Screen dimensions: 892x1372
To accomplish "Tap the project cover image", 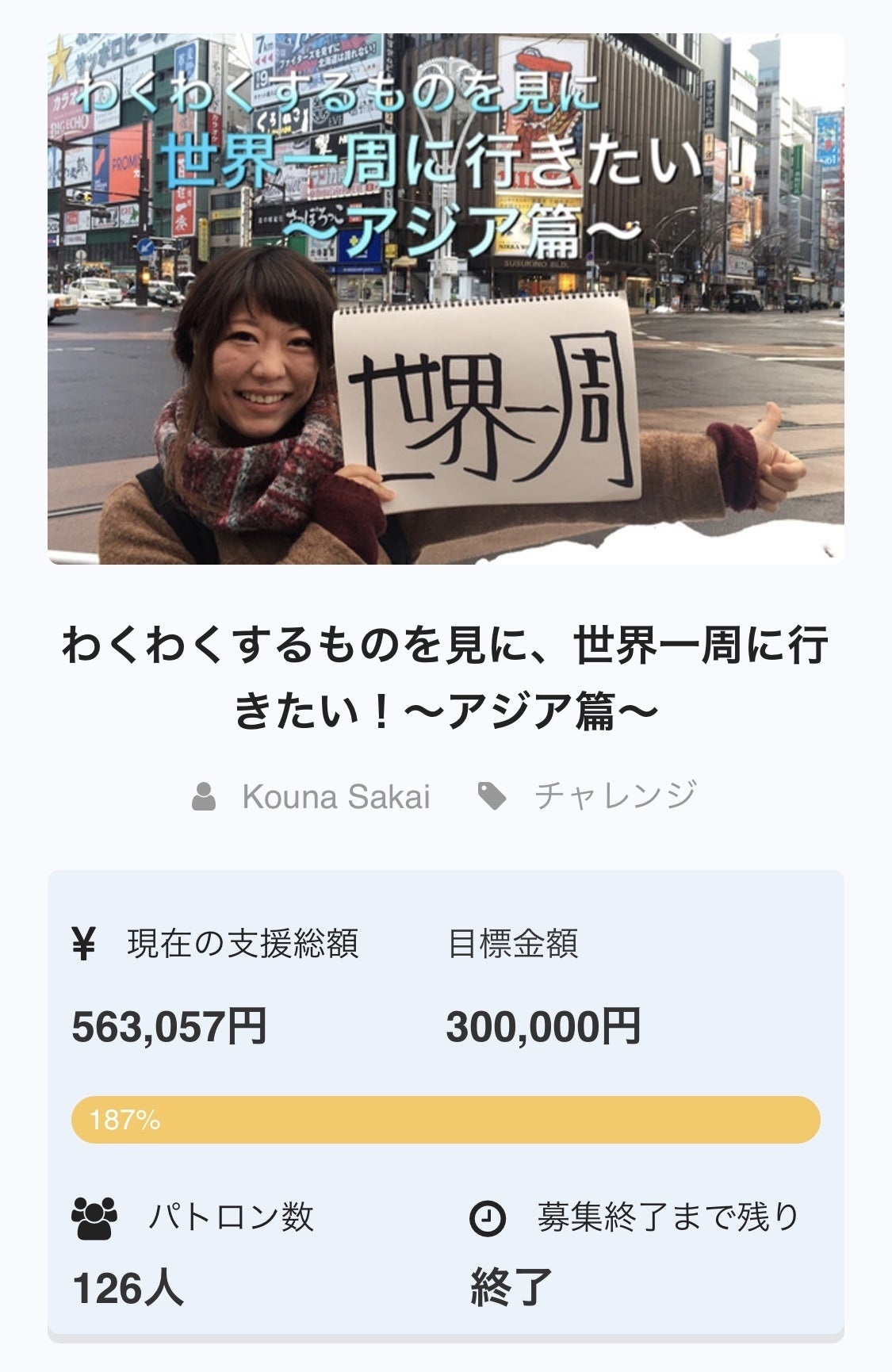I will [x=446, y=299].
